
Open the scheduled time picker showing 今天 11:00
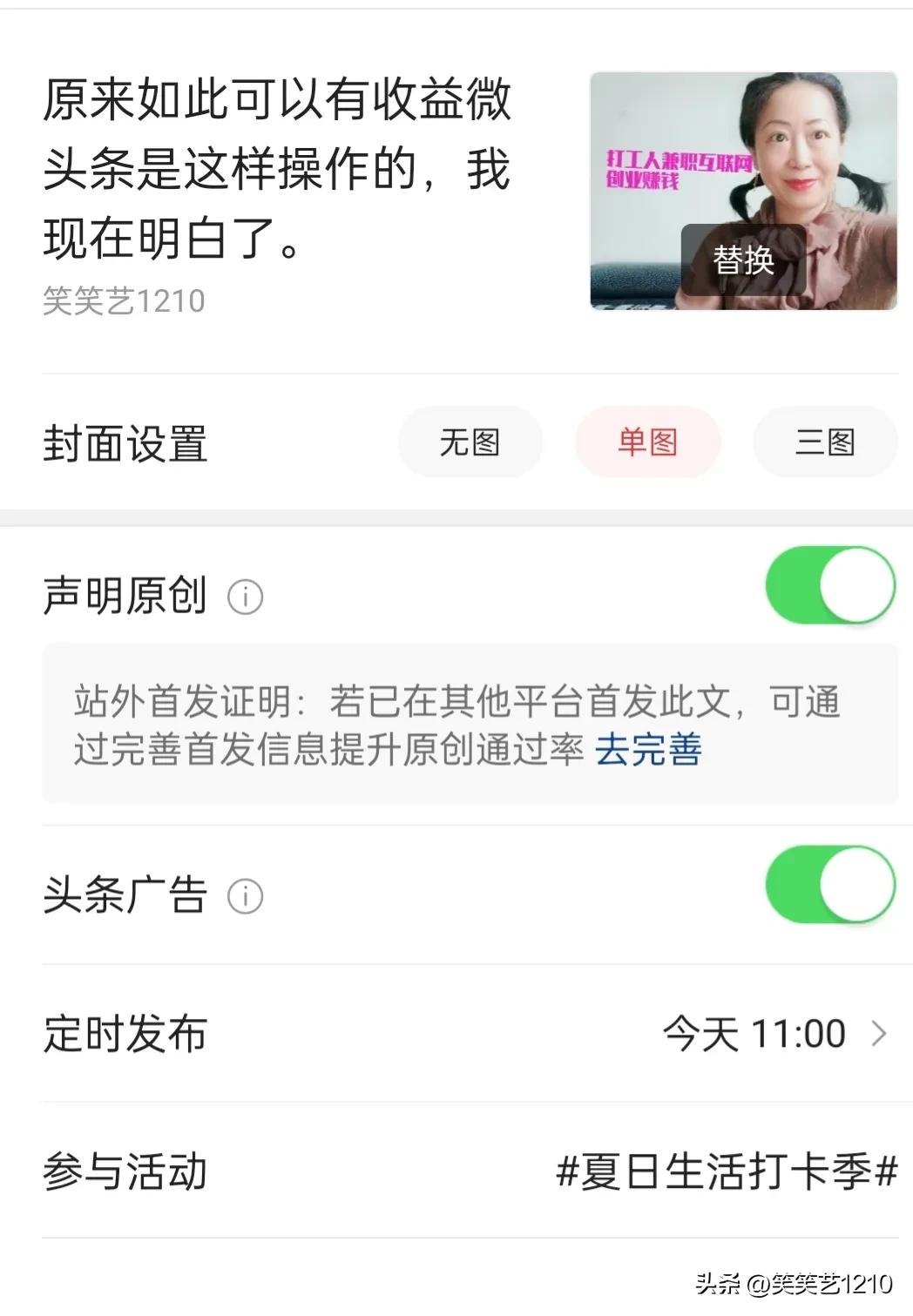tap(754, 1034)
